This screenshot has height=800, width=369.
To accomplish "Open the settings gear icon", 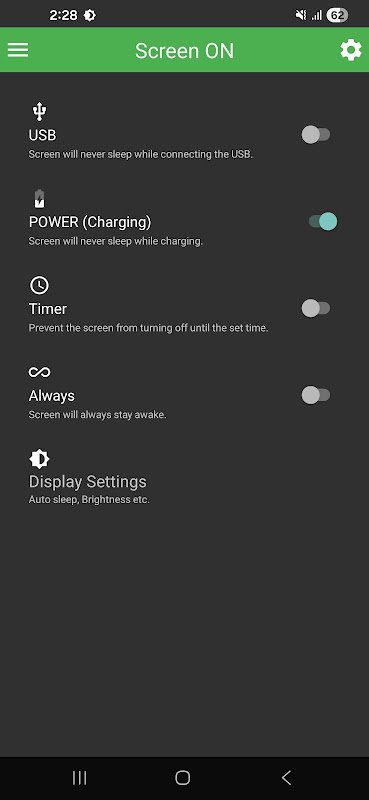I will pyautogui.click(x=351, y=51).
